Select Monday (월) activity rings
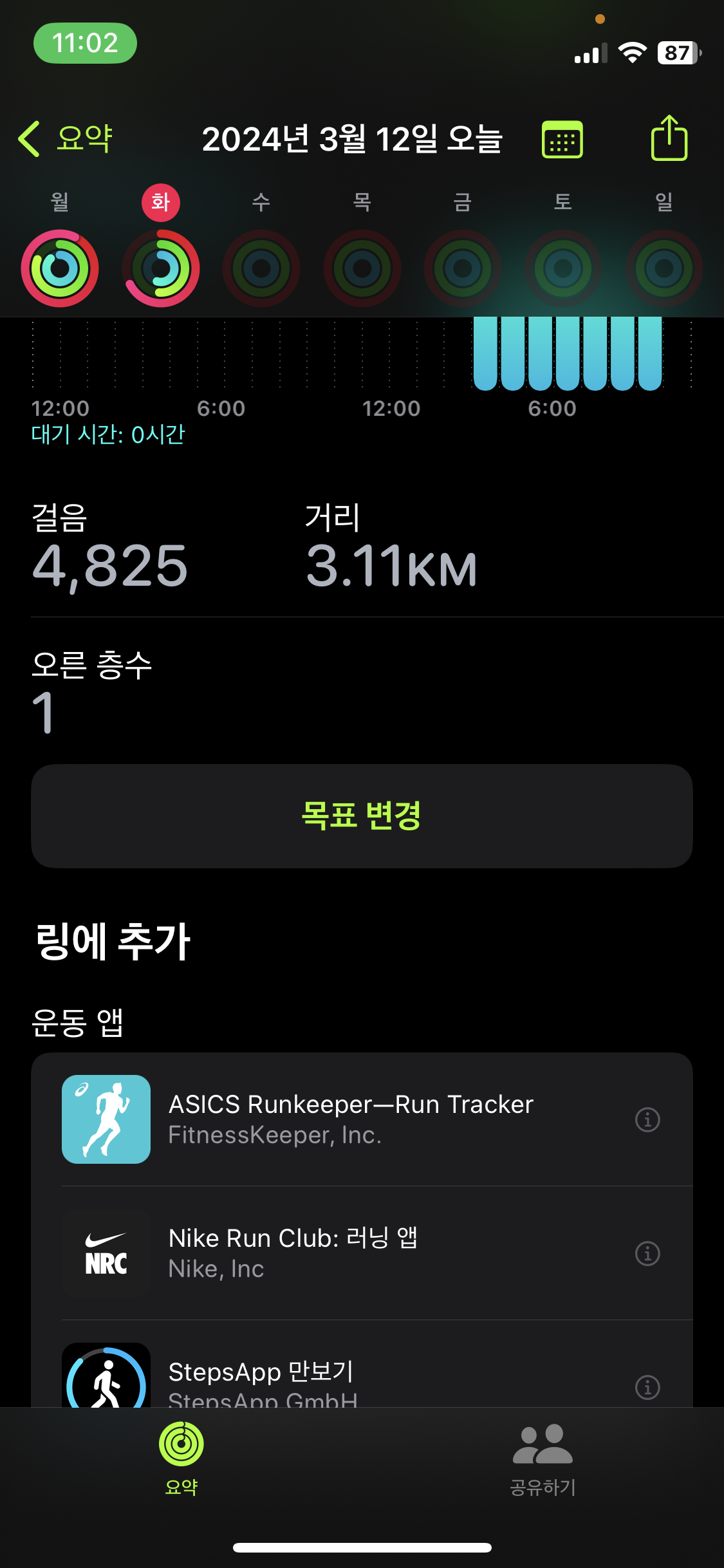This screenshot has height=1568, width=724. pos(60,268)
